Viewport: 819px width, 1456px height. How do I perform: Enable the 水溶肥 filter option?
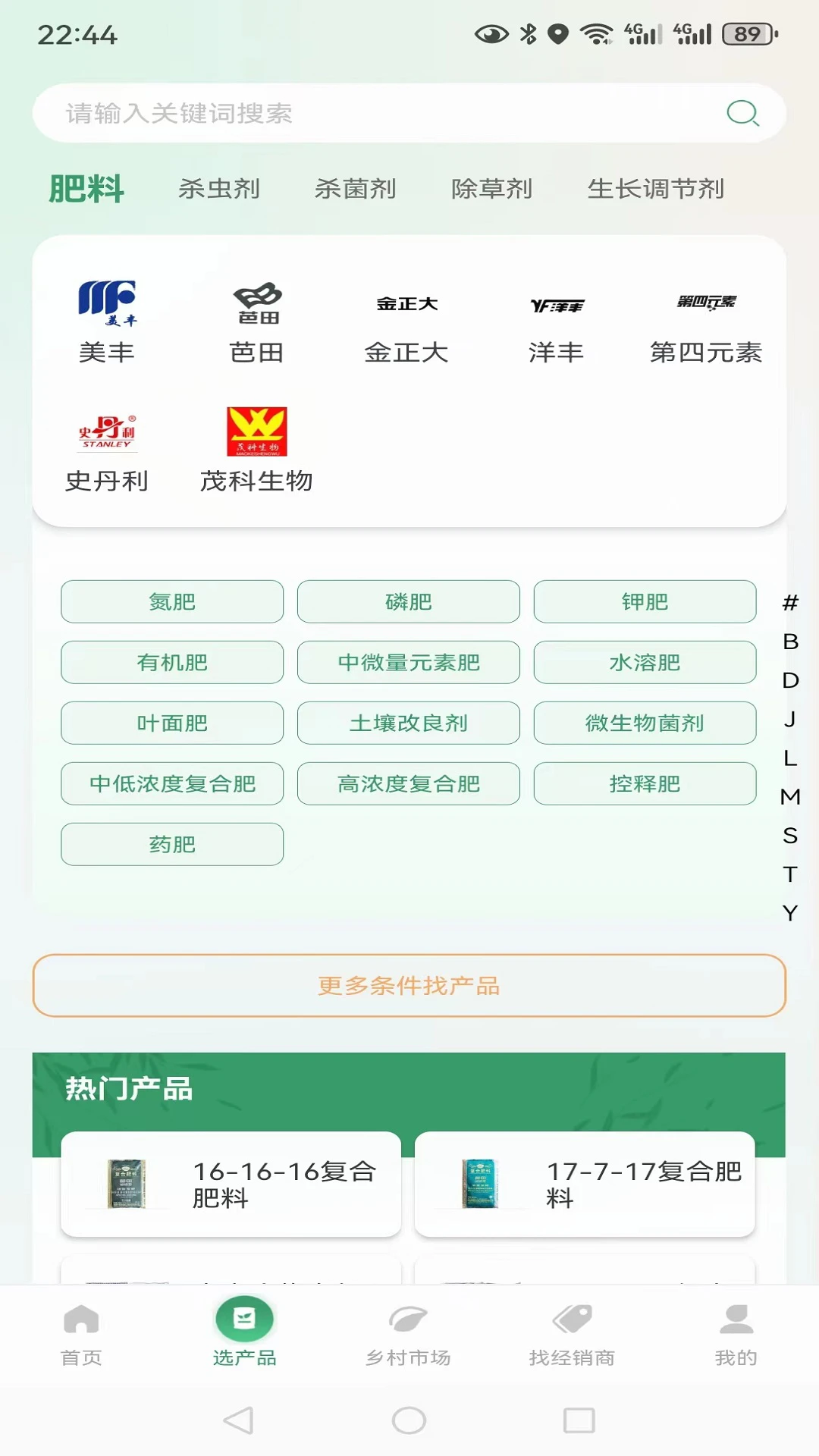coord(645,662)
